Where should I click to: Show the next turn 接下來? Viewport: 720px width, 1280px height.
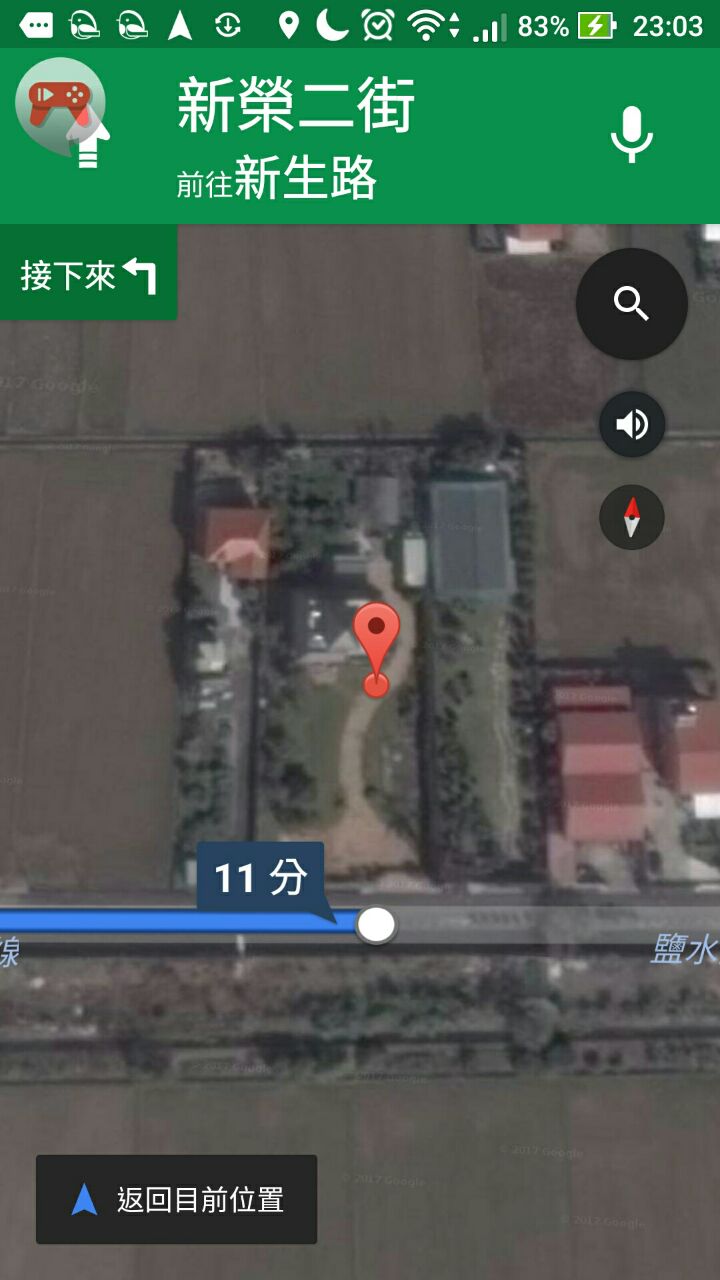[x=89, y=275]
